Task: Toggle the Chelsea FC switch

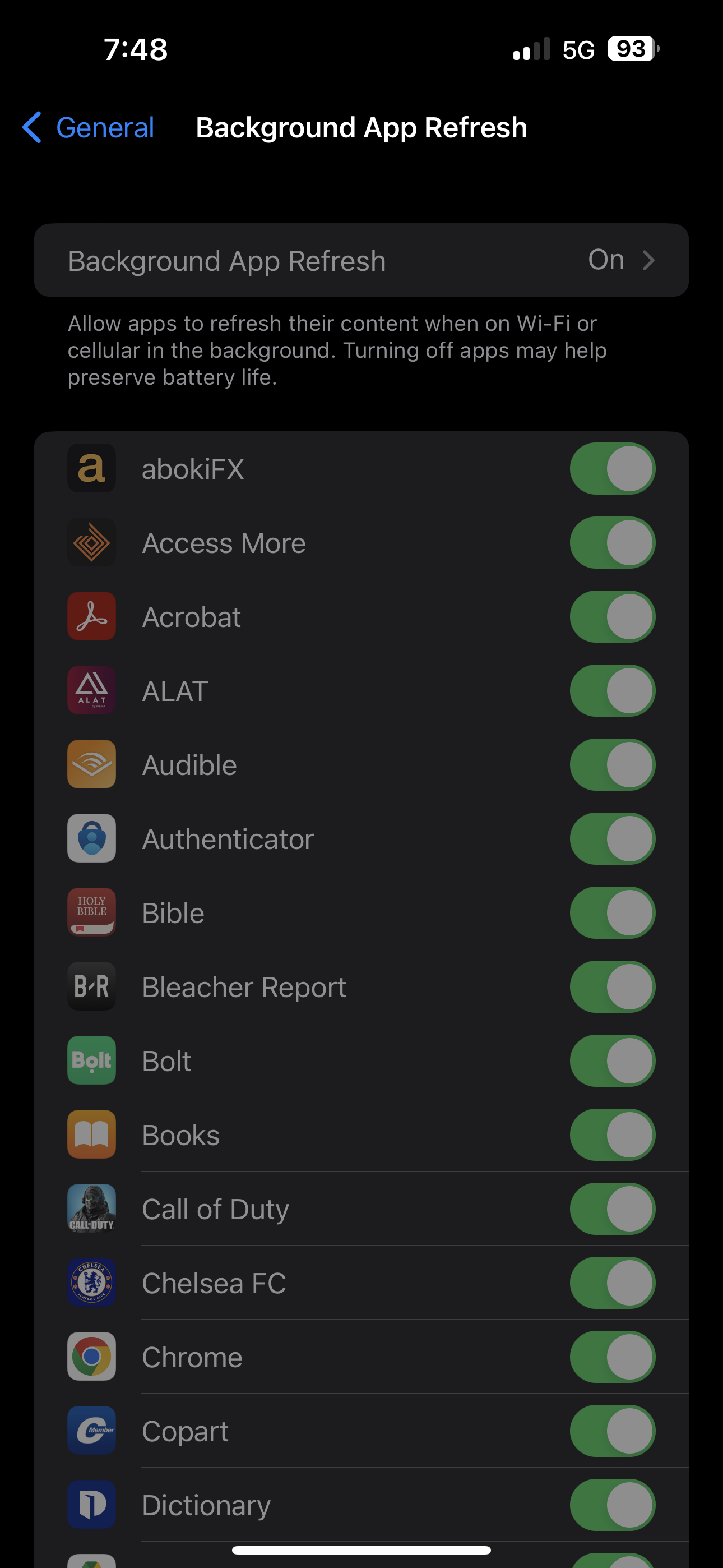Action: 612,1283
